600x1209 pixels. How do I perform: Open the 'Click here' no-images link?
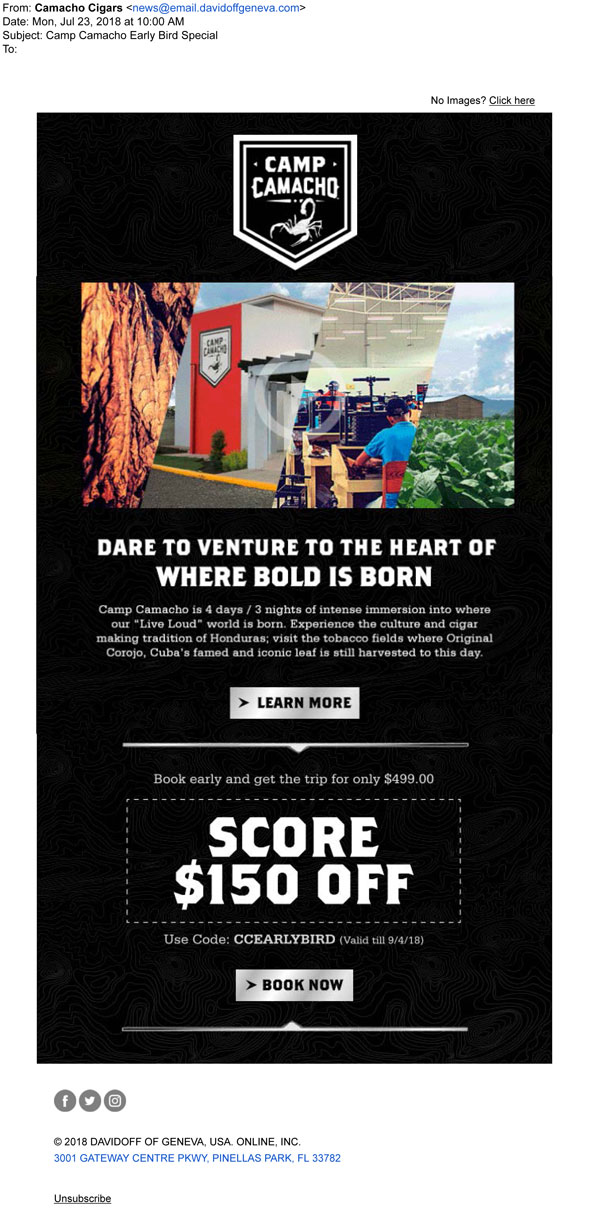pyautogui.click(x=511, y=100)
